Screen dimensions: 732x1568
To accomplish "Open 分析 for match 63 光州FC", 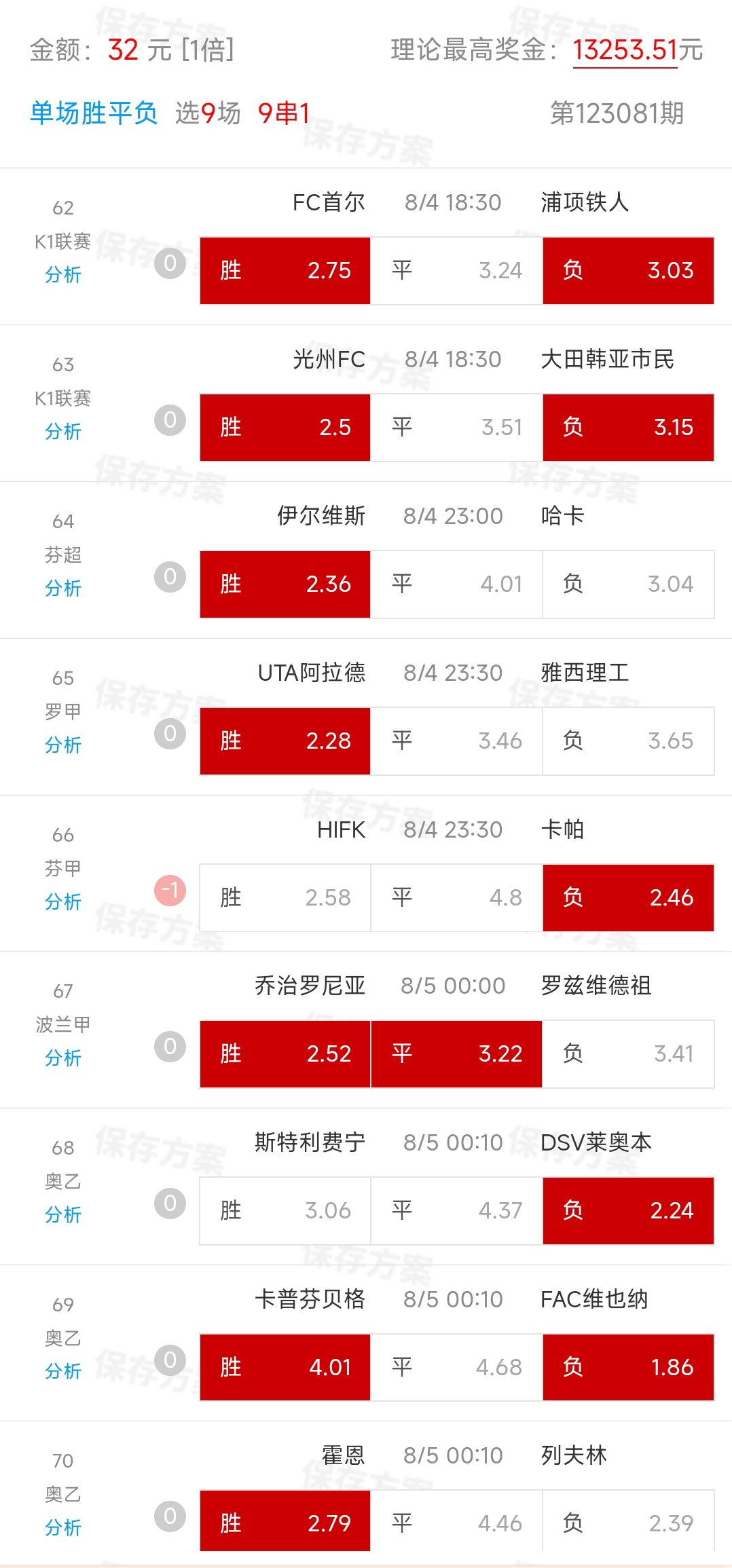I will coord(63,432).
